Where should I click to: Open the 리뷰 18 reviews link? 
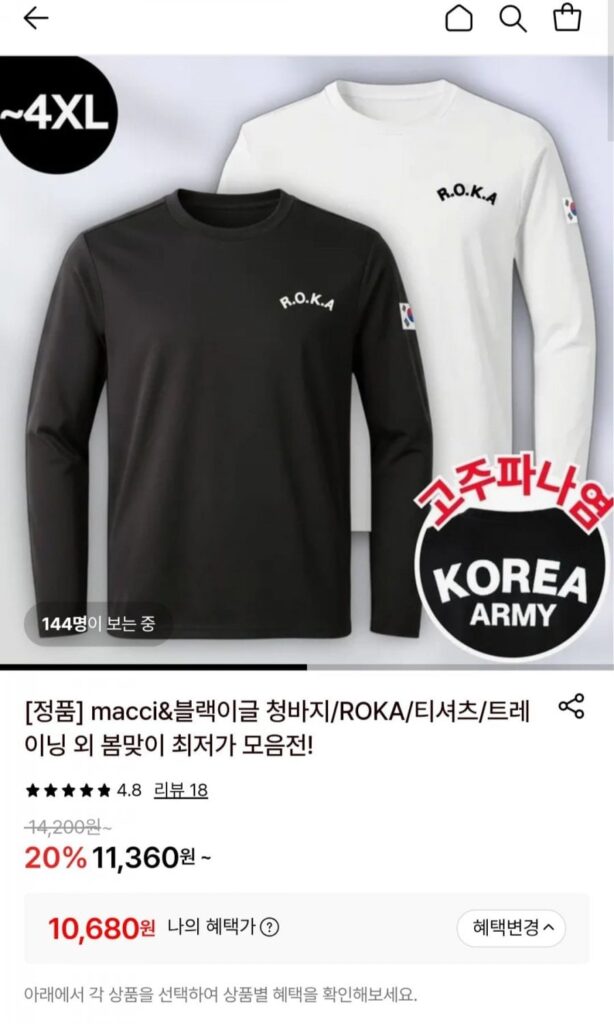tap(181, 790)
